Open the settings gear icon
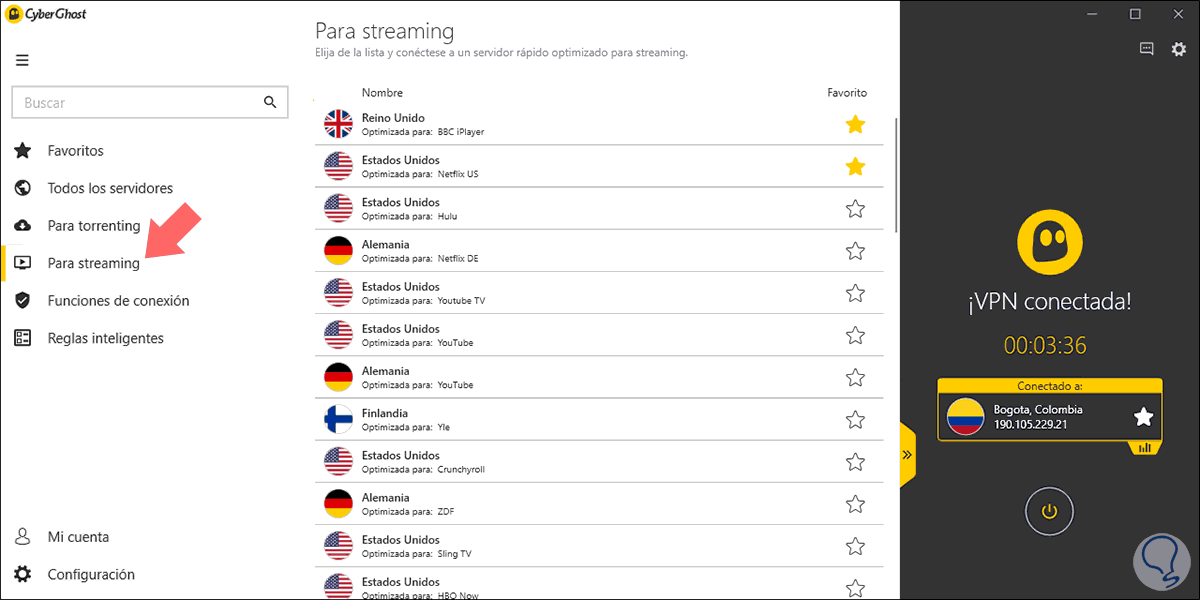This screenshot has height=600, width=1200. pos(1178,49)
